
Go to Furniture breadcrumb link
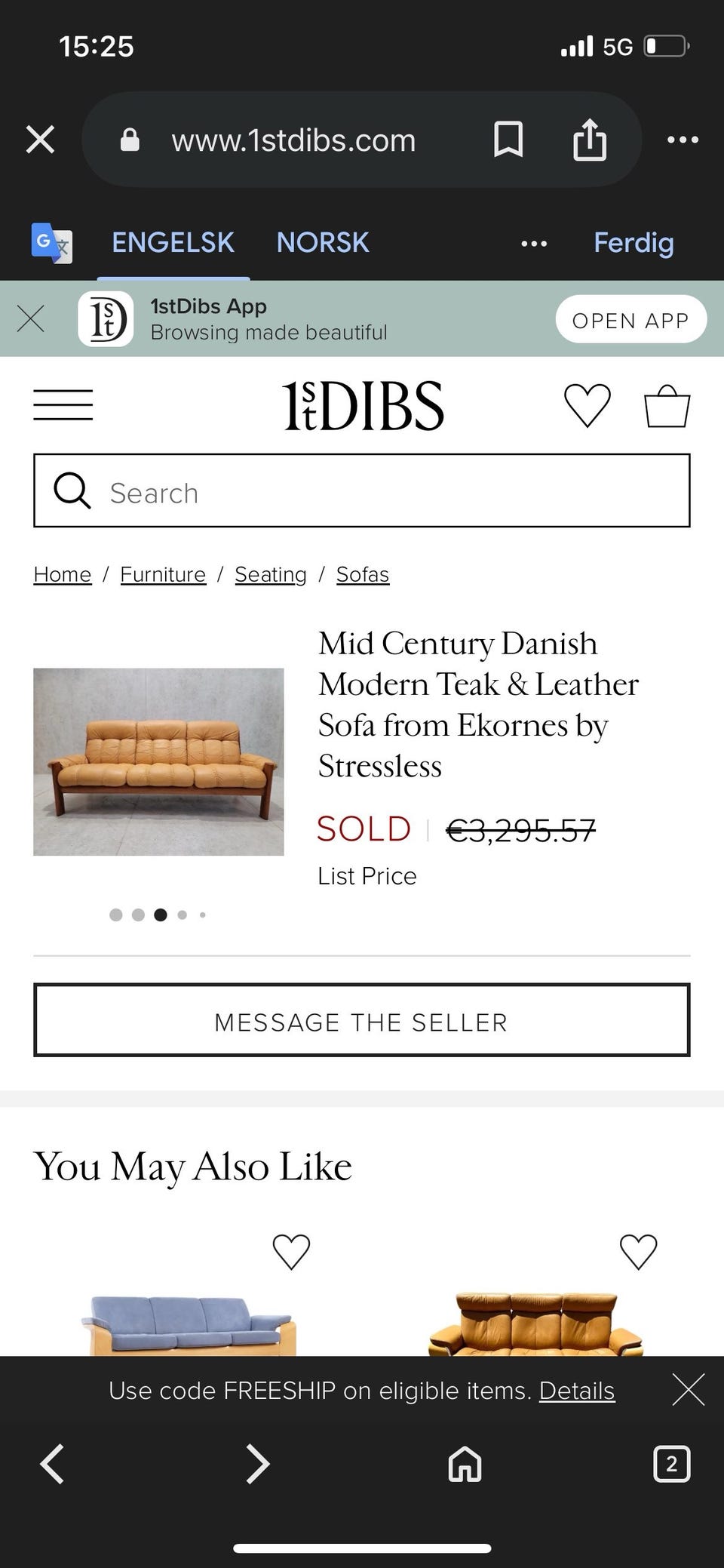click(163, 575)
